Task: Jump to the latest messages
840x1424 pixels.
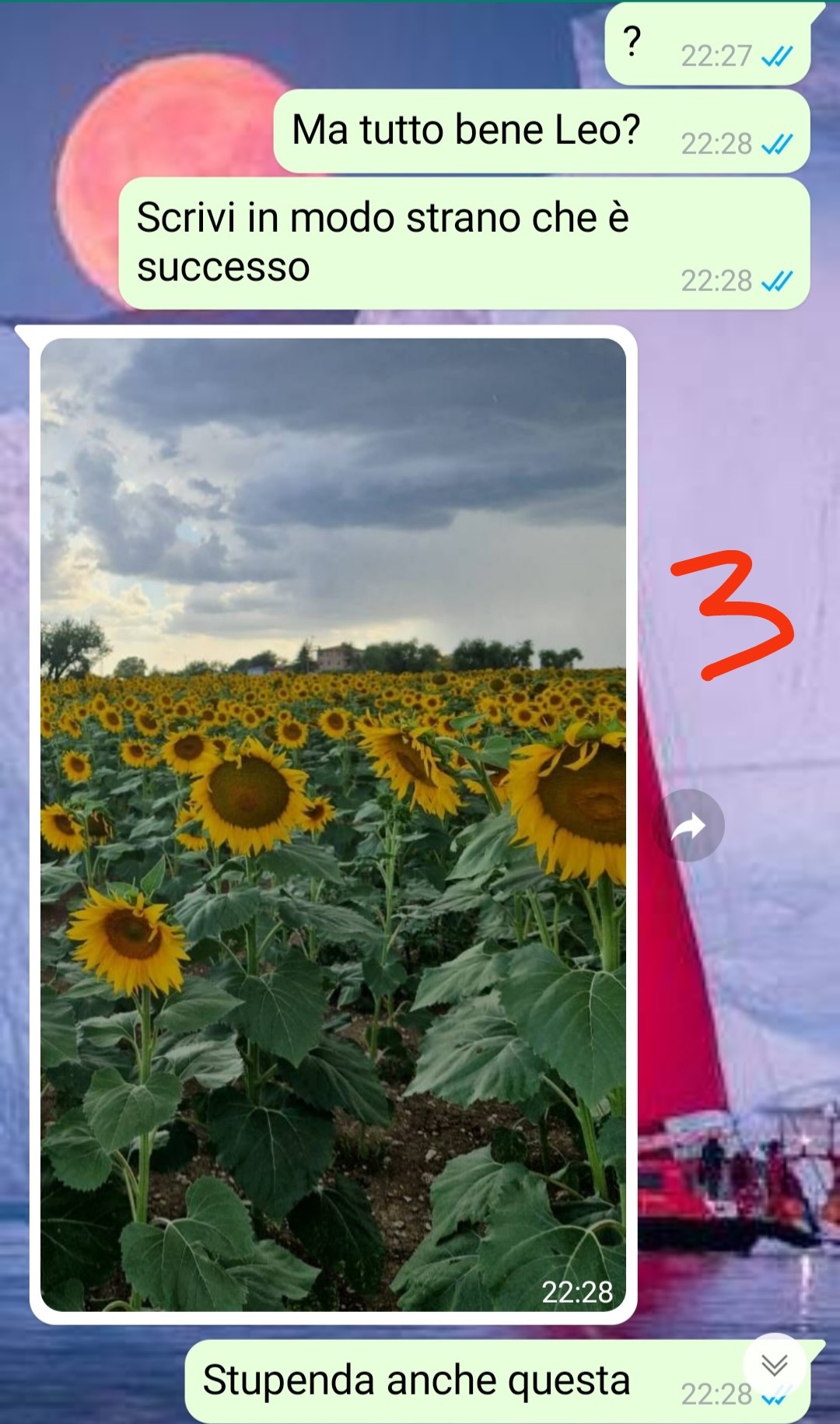Action: pos(774,1364)
